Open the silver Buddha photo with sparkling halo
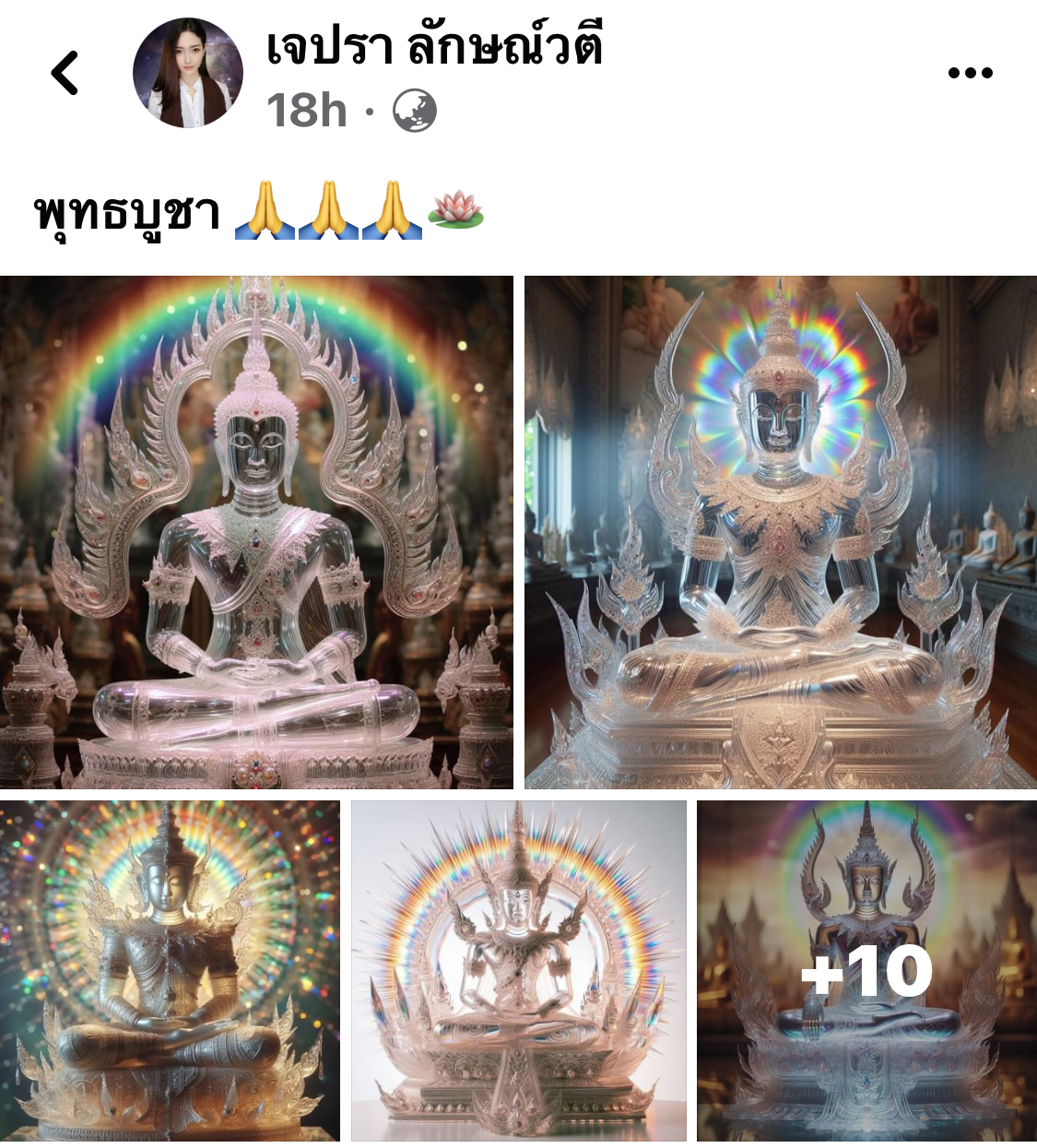This screenshot has height=1148, width=1037. click(x=170, y=971)
